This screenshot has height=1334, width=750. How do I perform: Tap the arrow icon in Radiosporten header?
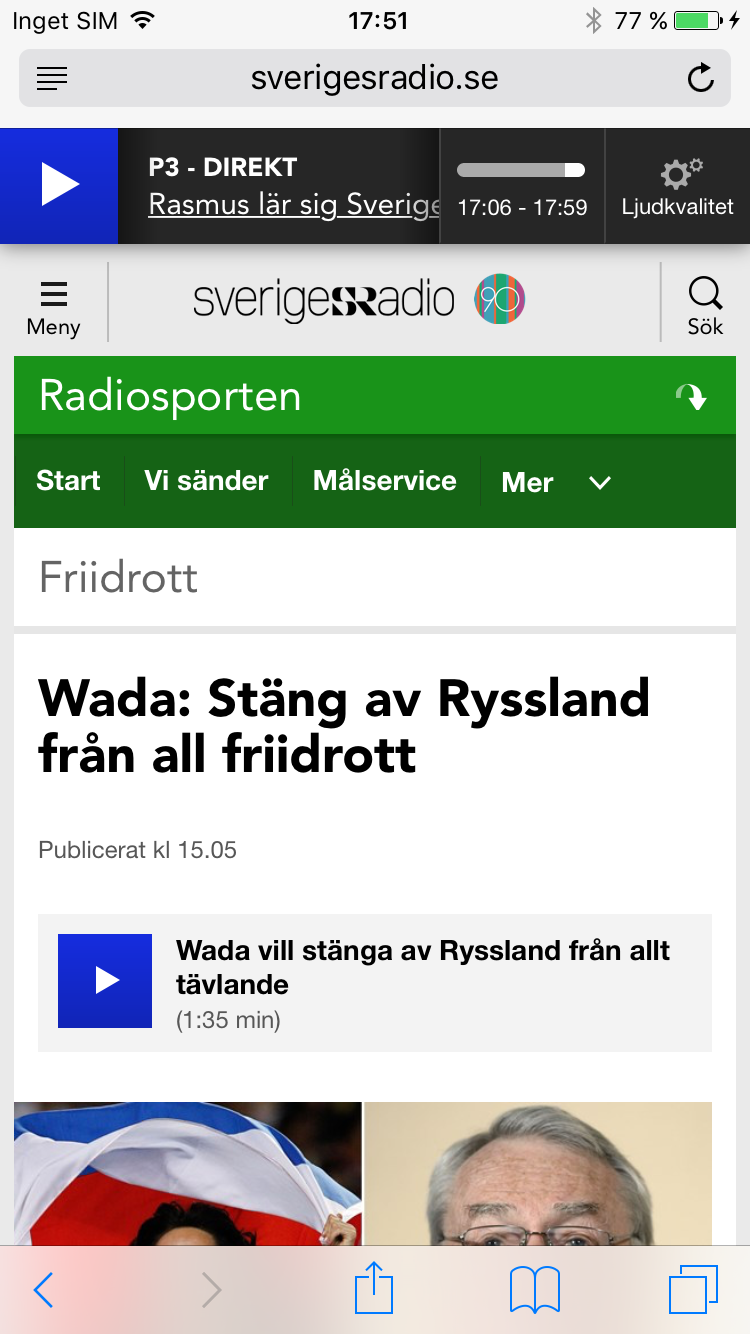tap(691, 397)
